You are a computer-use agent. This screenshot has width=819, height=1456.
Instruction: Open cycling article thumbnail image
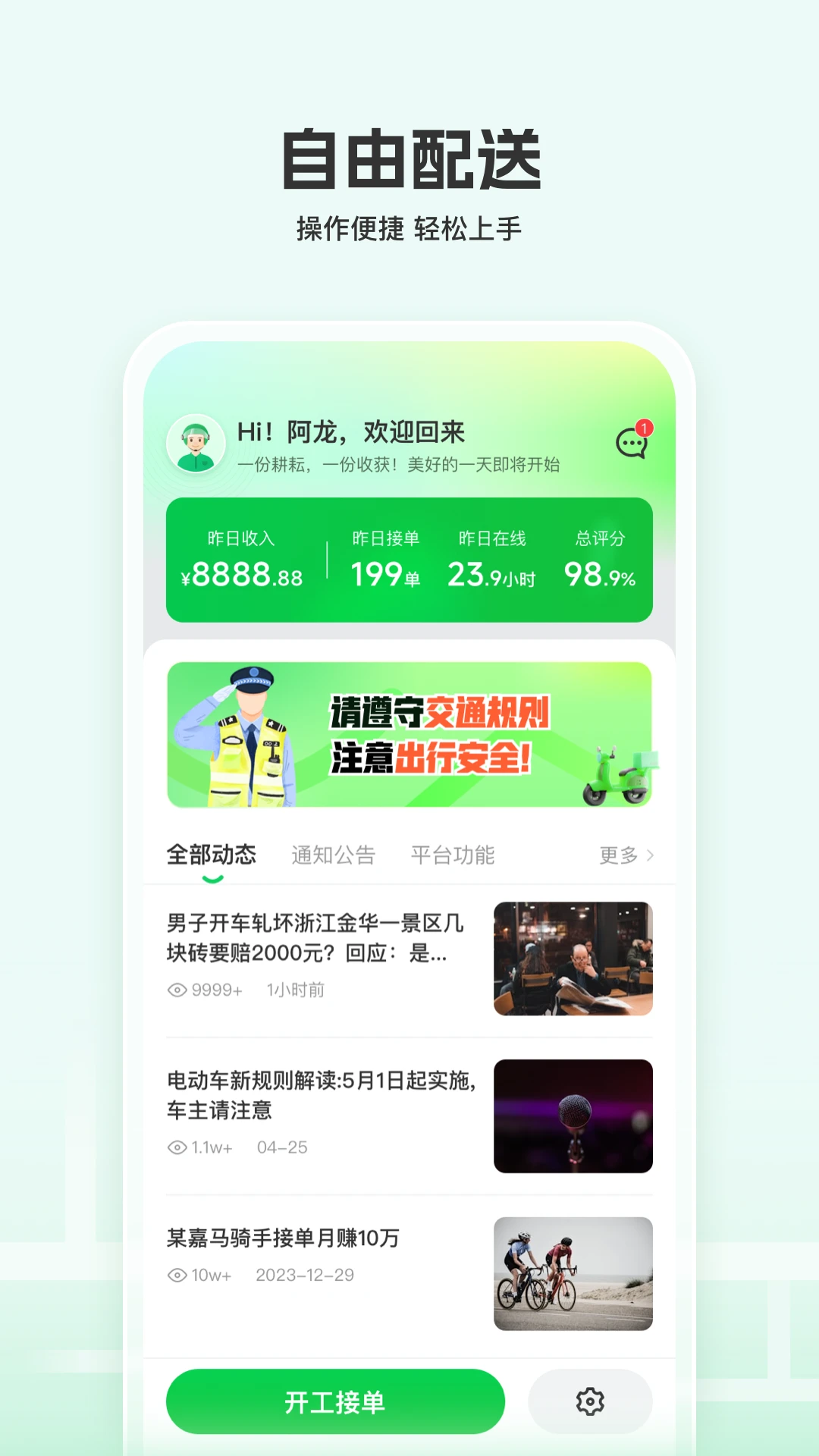(x=573, y=1274)
